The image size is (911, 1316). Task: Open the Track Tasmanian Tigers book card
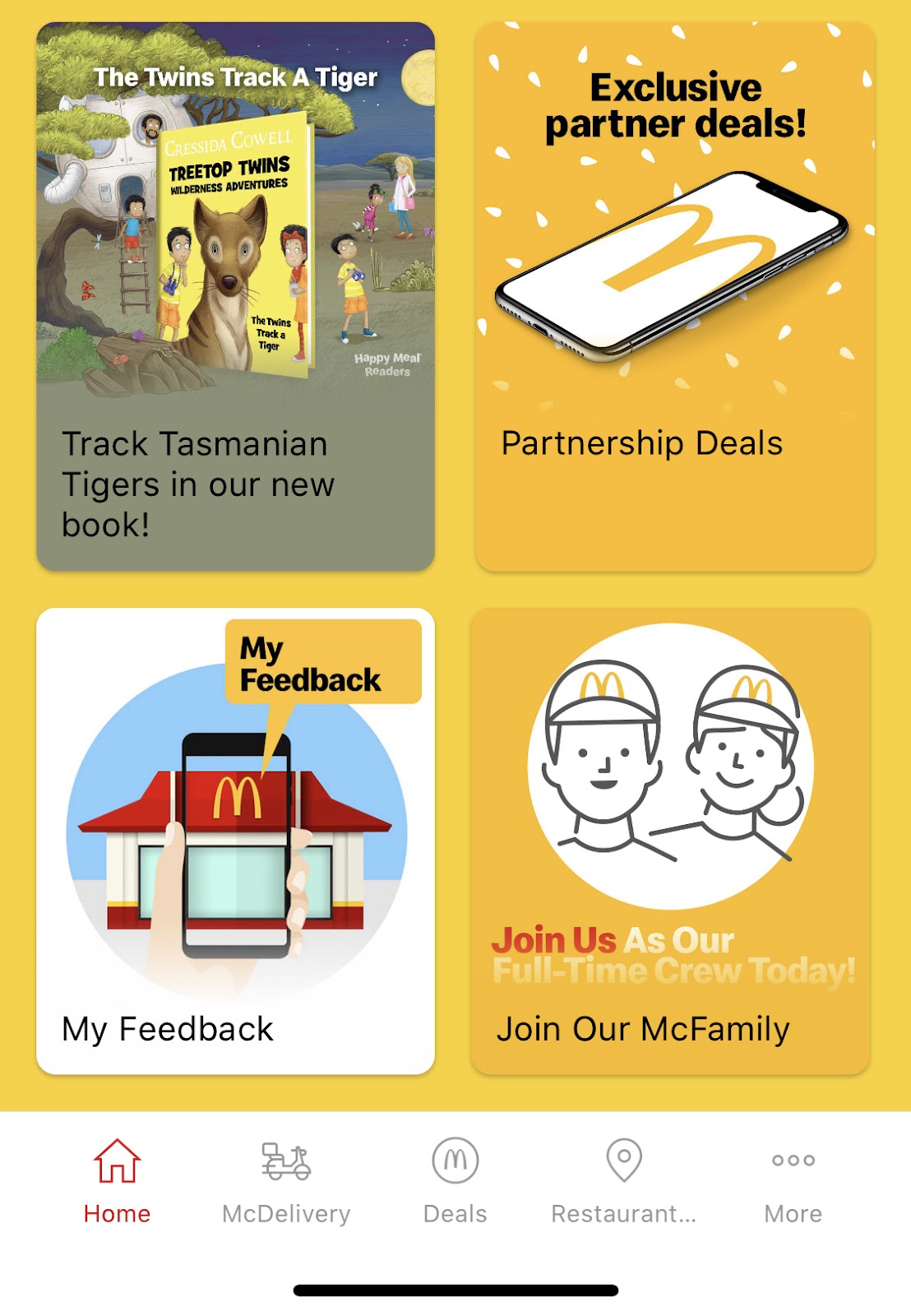coord(235,296)
